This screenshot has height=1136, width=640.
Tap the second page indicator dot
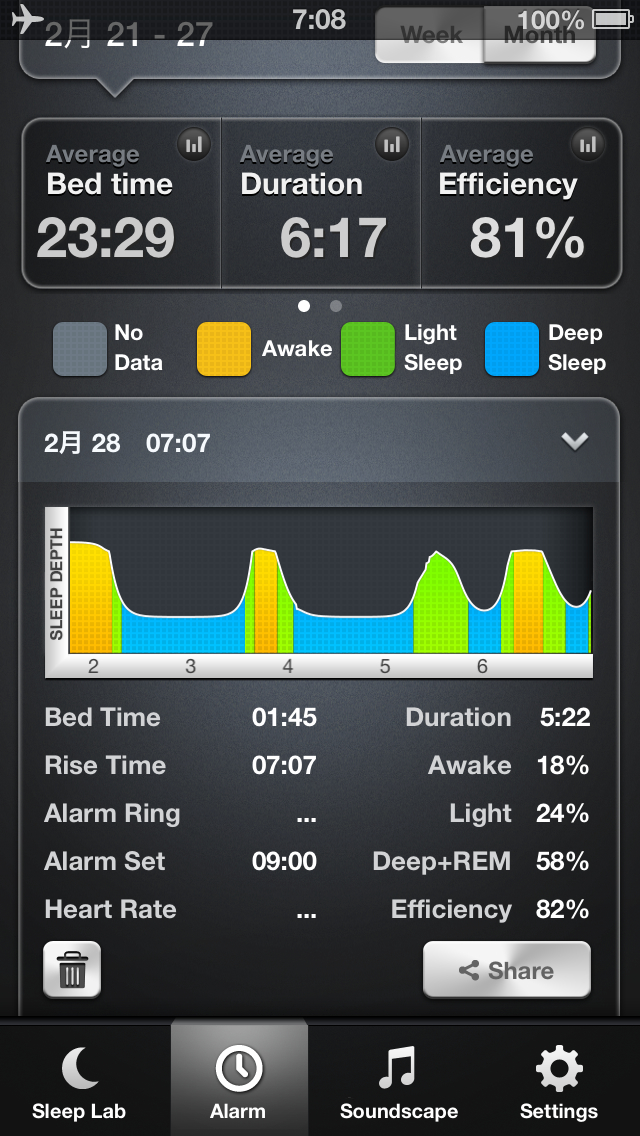click(x=336, y=306)
